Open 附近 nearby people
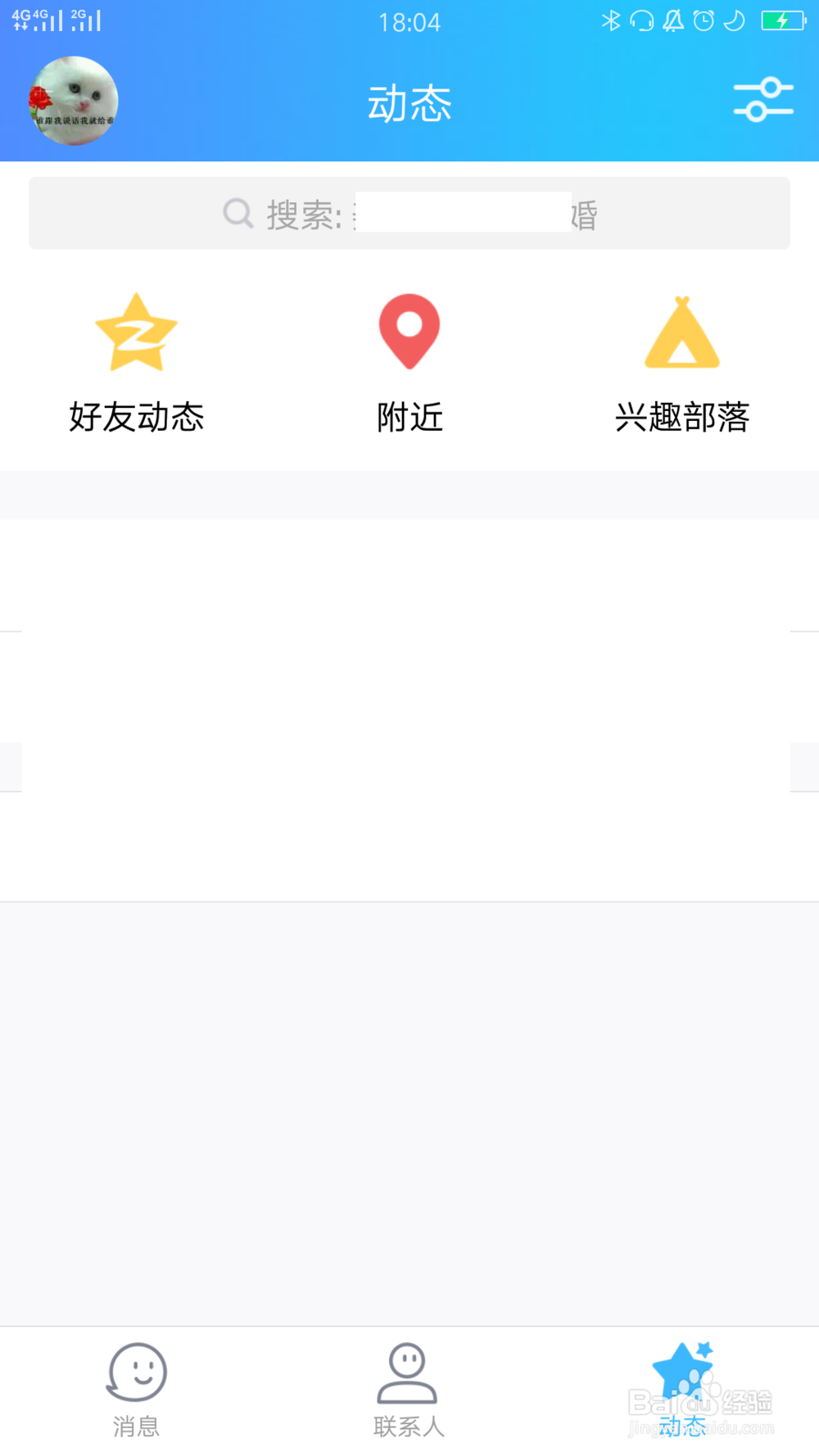The width and height of the screenshot is (819, 1456). pyautogui.click(x=409, y=364)
